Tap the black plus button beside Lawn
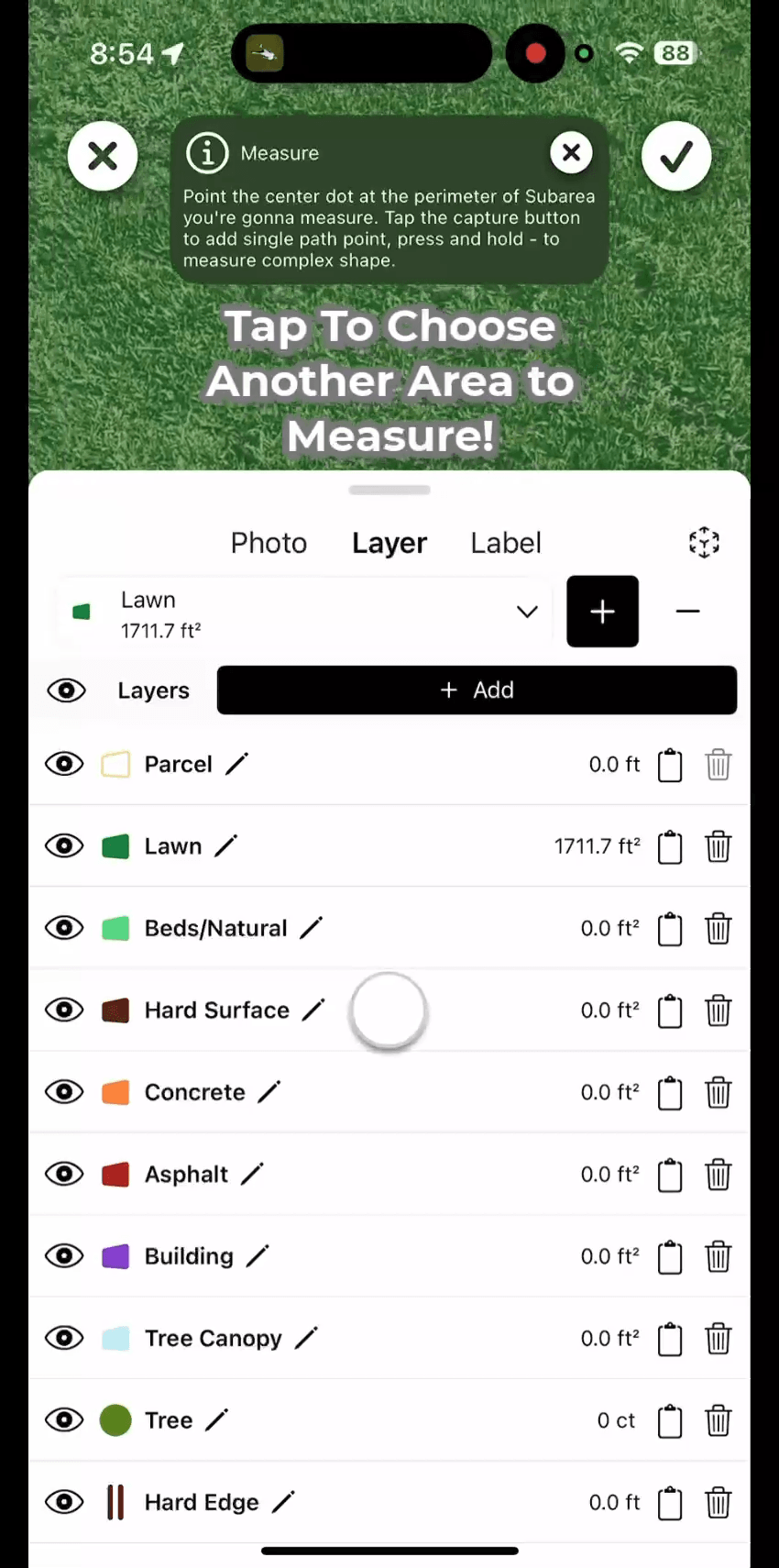This screenshot has height=1568, width=779. [602, 612]
